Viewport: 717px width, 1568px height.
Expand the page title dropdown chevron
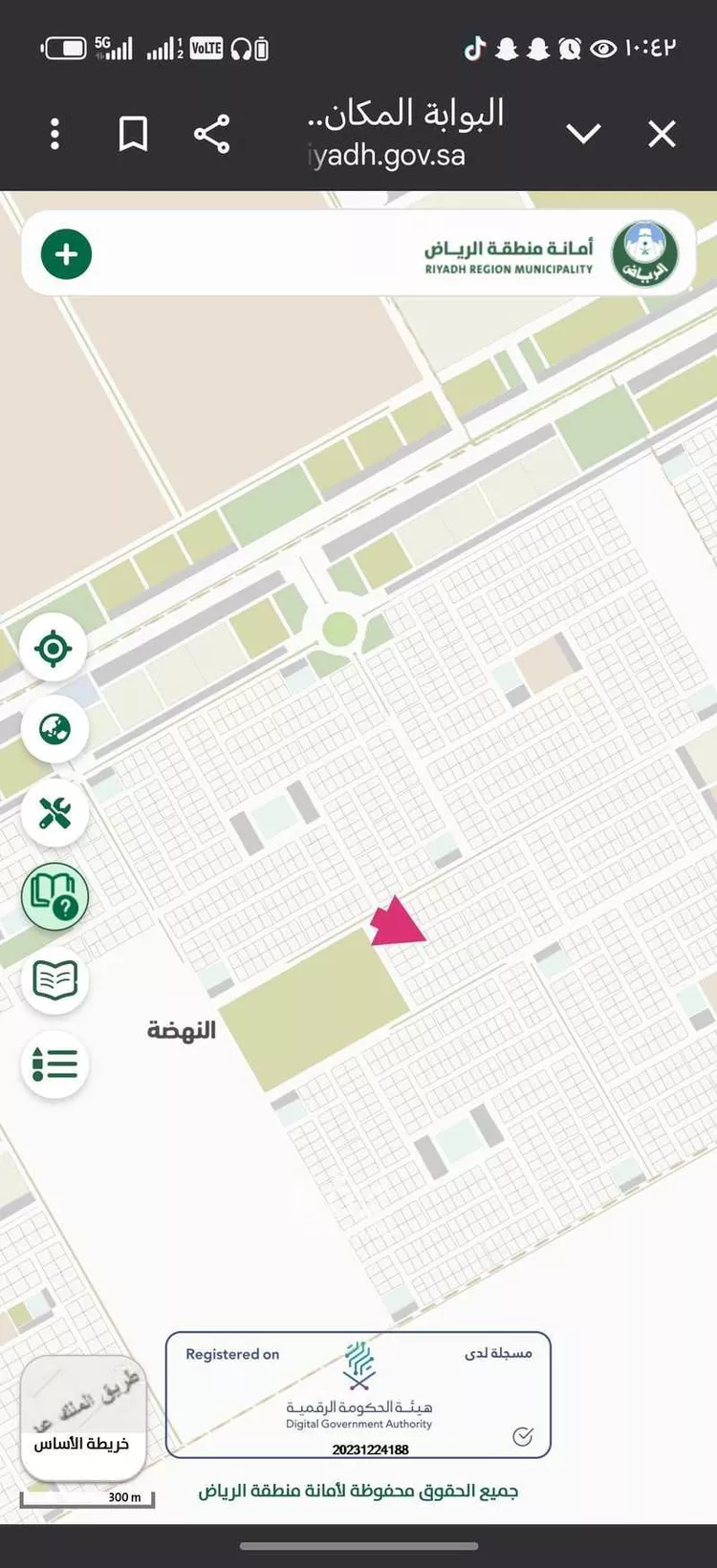tap(583, 134)
